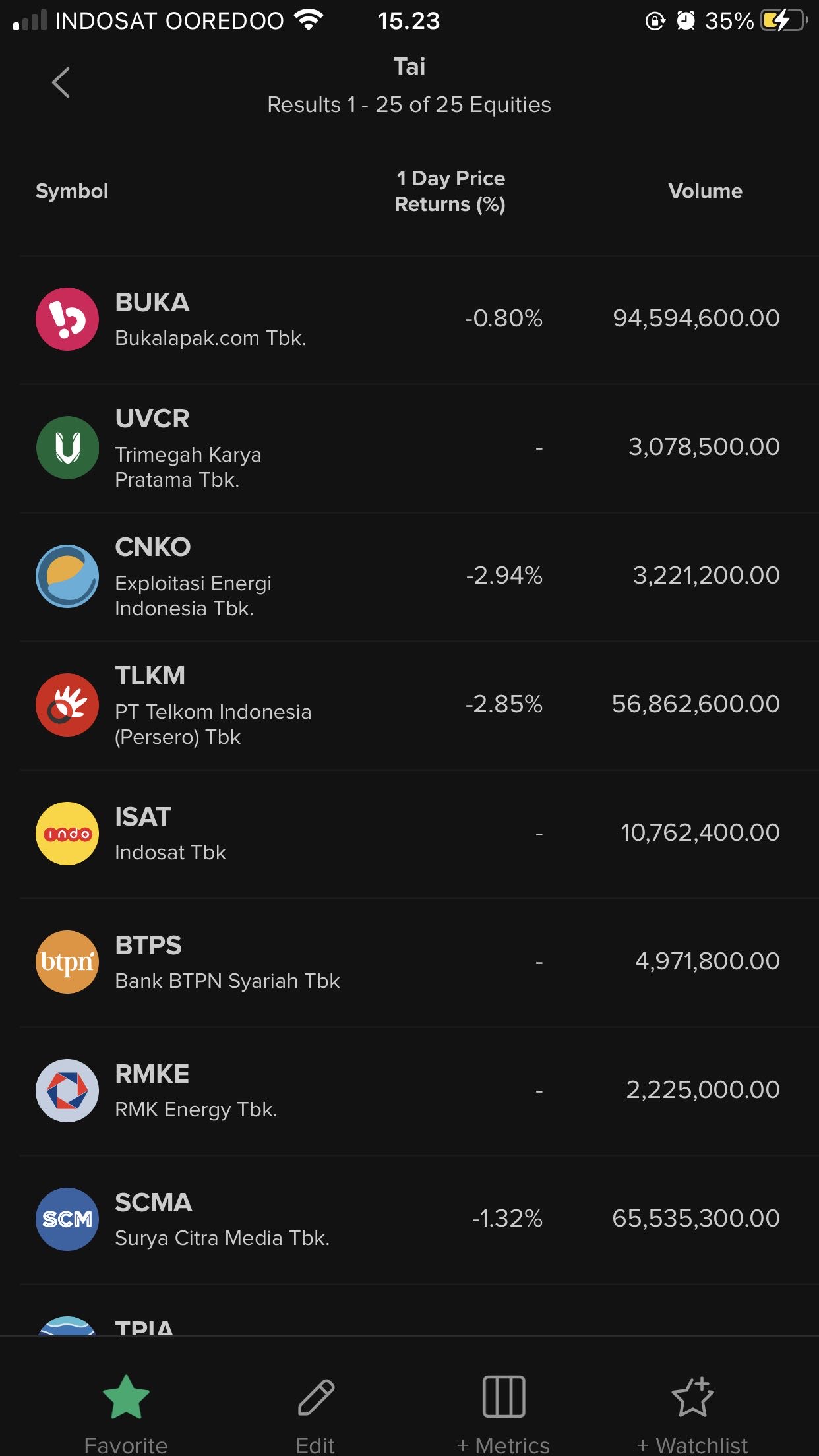Sort by the Symbol column header
The height and width of the screenshot is (1456, 819).
(x=72, y=191)
